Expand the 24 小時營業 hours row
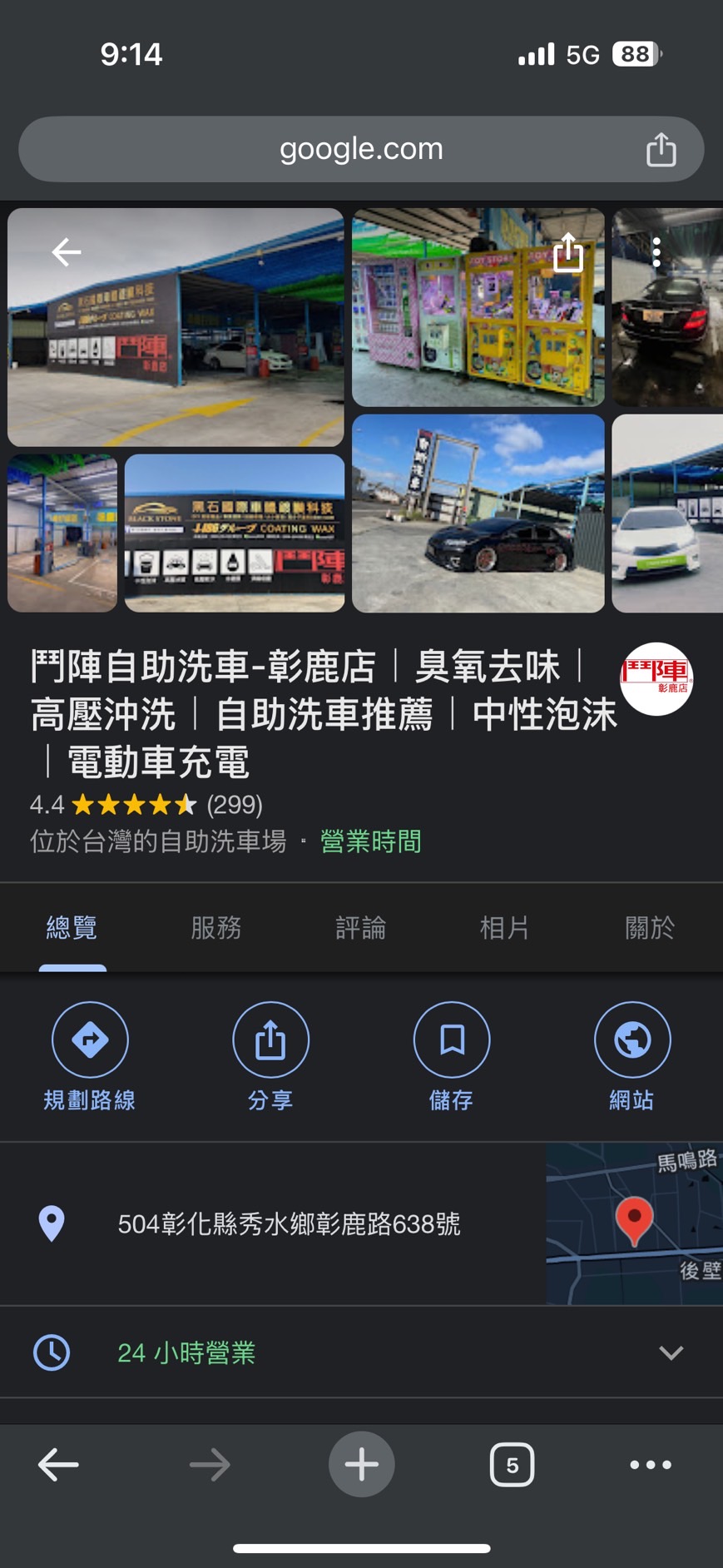The height and width of the screenshot is (1568, 723). pos(671,1352)
